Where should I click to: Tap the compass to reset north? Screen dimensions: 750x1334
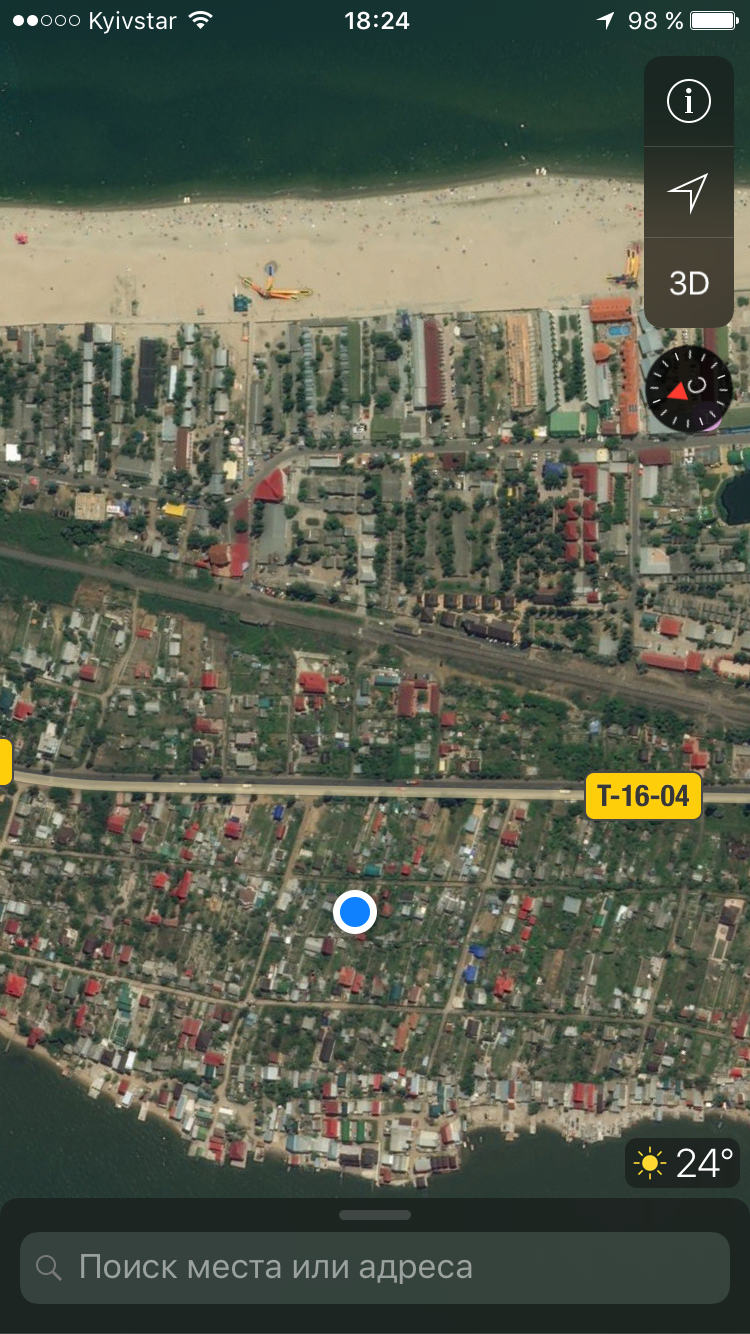pyautogui.click(x=689, y=389)
